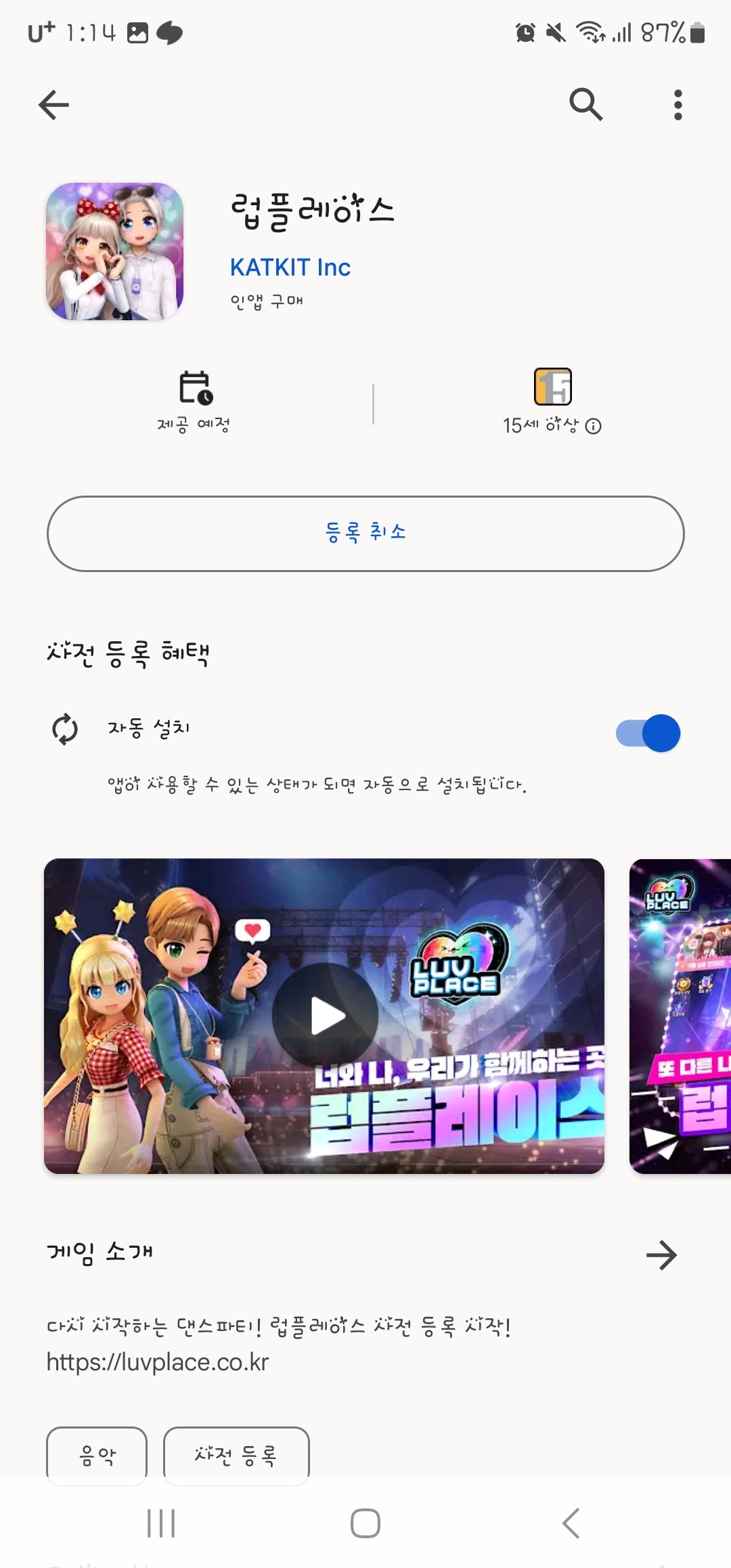Turn off the 자동 설치 switch
Screen dimensions: 731x1568
coord(648,733)
